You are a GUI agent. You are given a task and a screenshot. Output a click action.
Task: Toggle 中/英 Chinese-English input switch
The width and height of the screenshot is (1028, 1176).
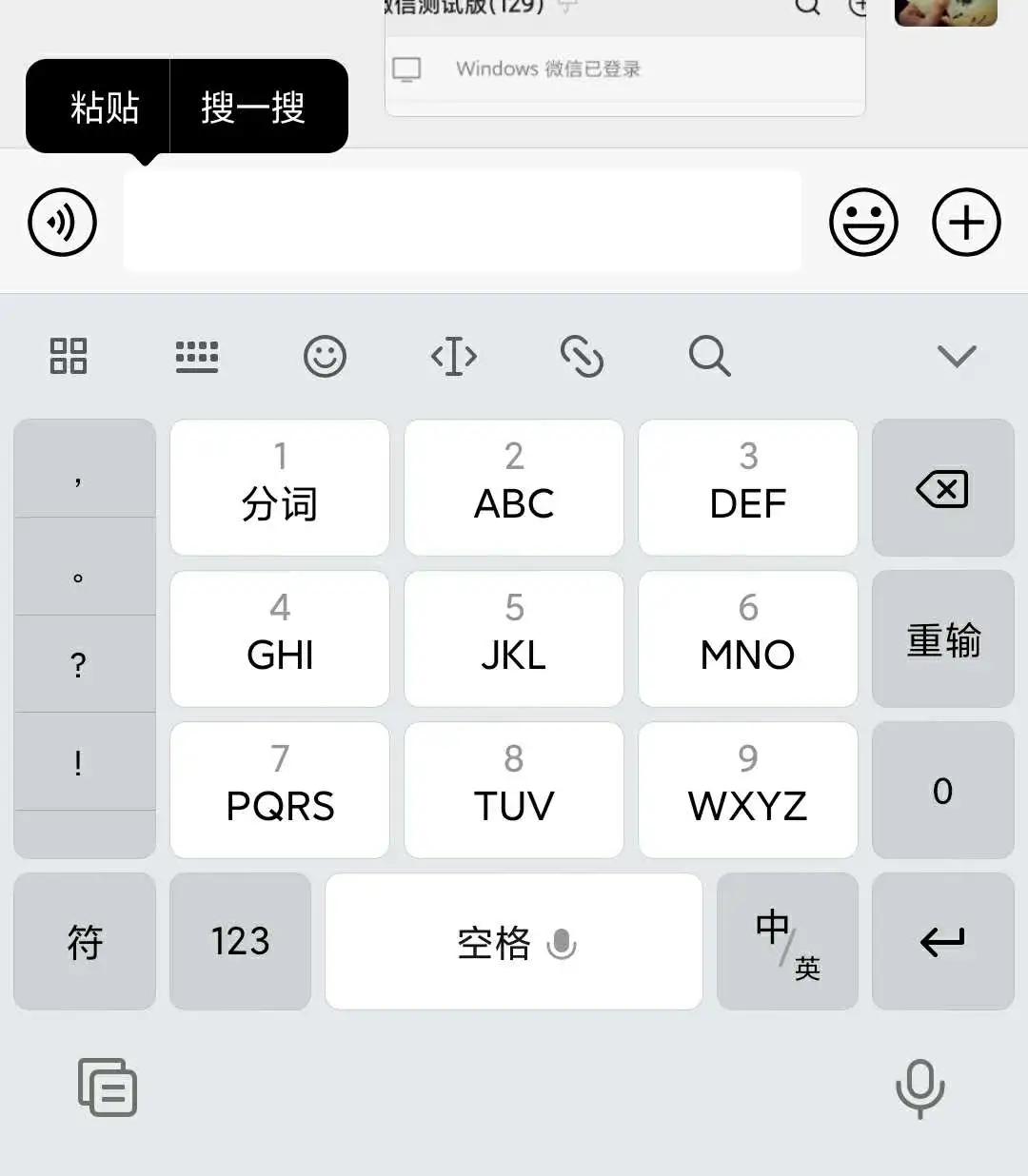point(787,942)
